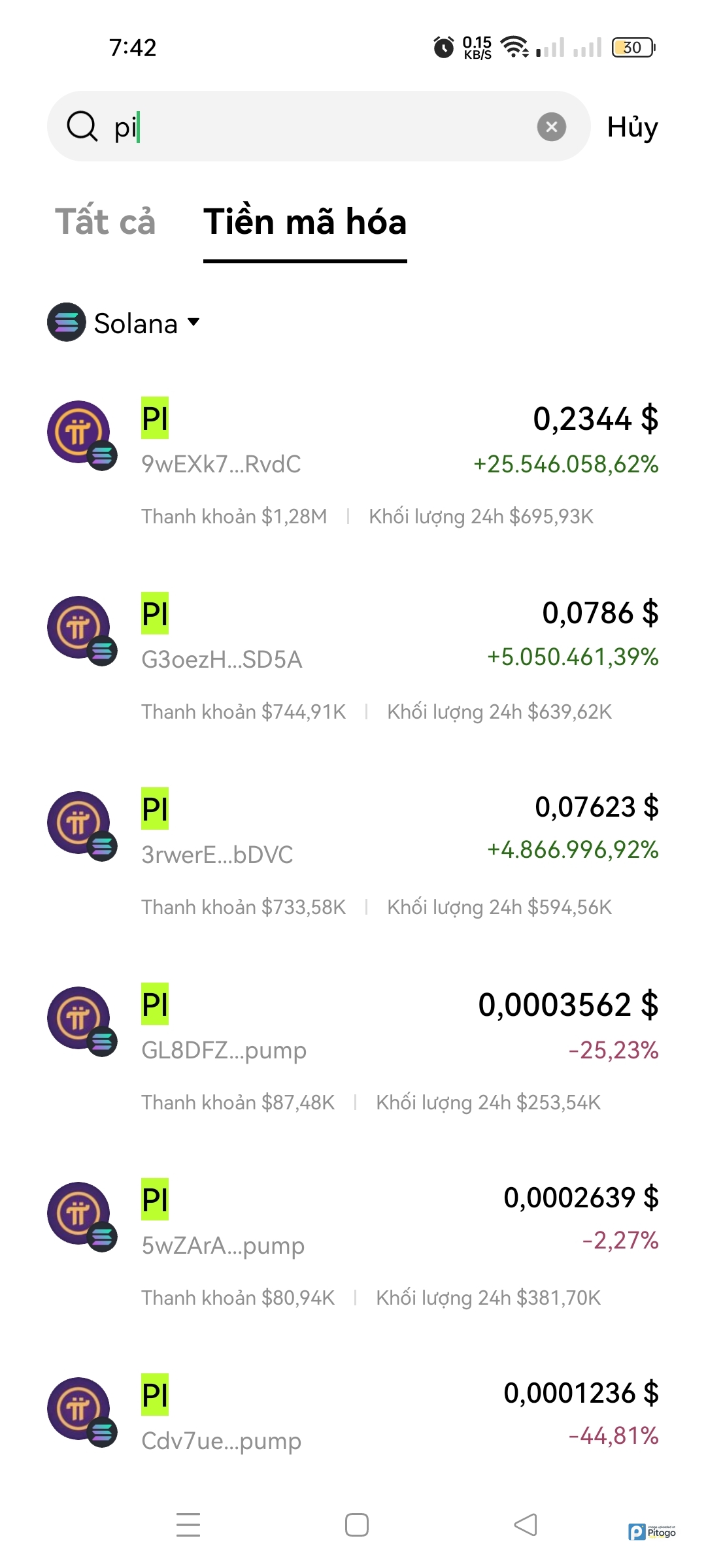Cancel the search with Hủy
This screenshot has height=1568, width=706.
631,127
